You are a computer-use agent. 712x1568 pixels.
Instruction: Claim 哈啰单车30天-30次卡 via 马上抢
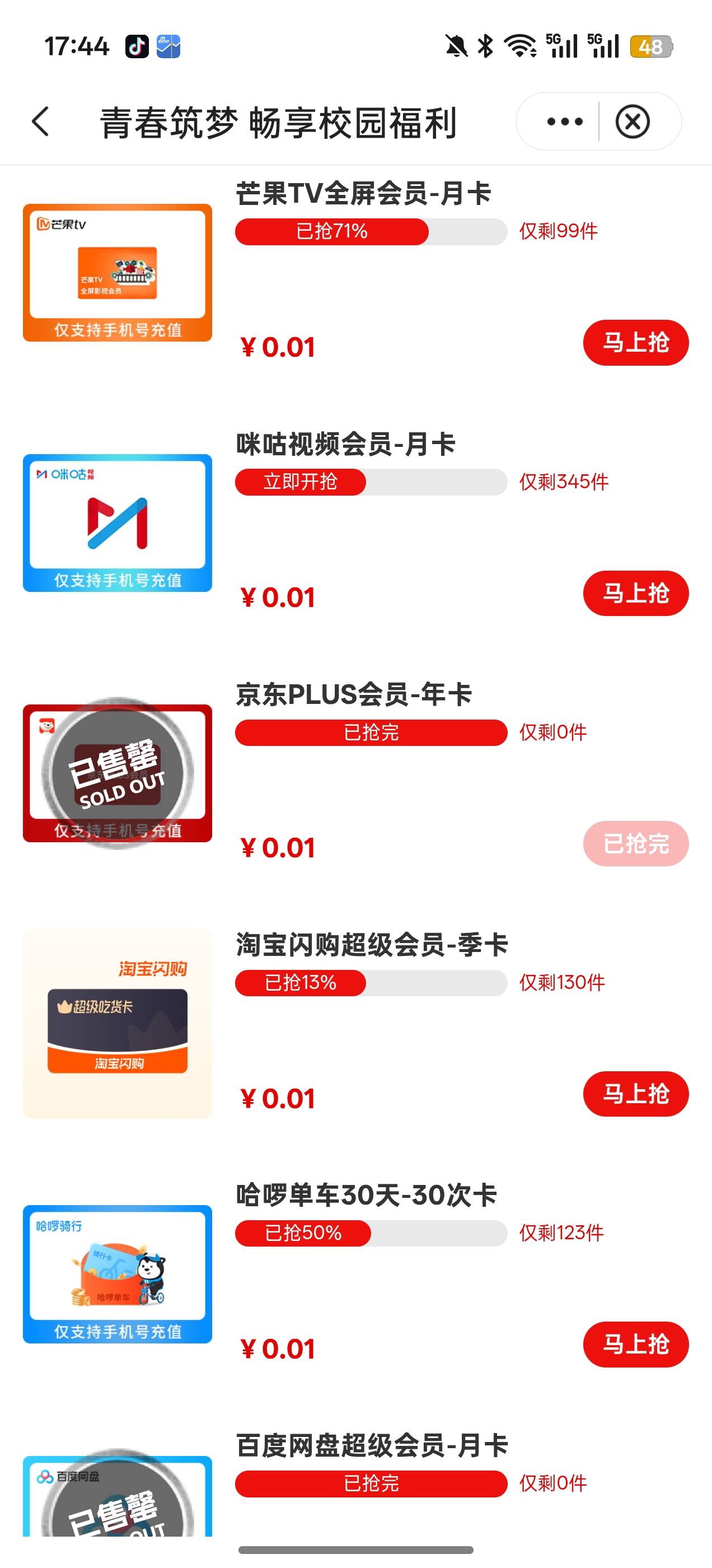tap(636, 1345)
